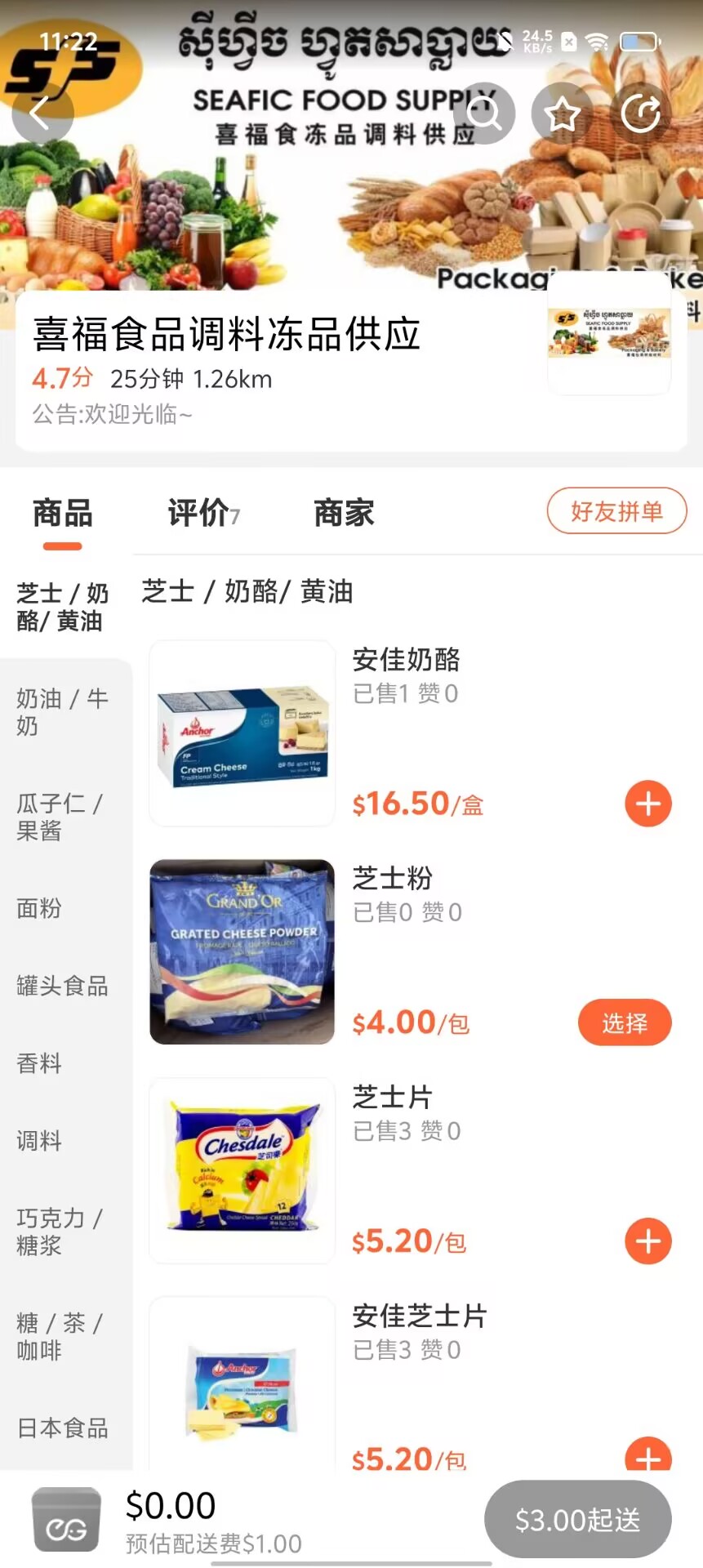Open the 瓜子仁 / 果酱 category
703x1568 pixels.
(60, 817)
